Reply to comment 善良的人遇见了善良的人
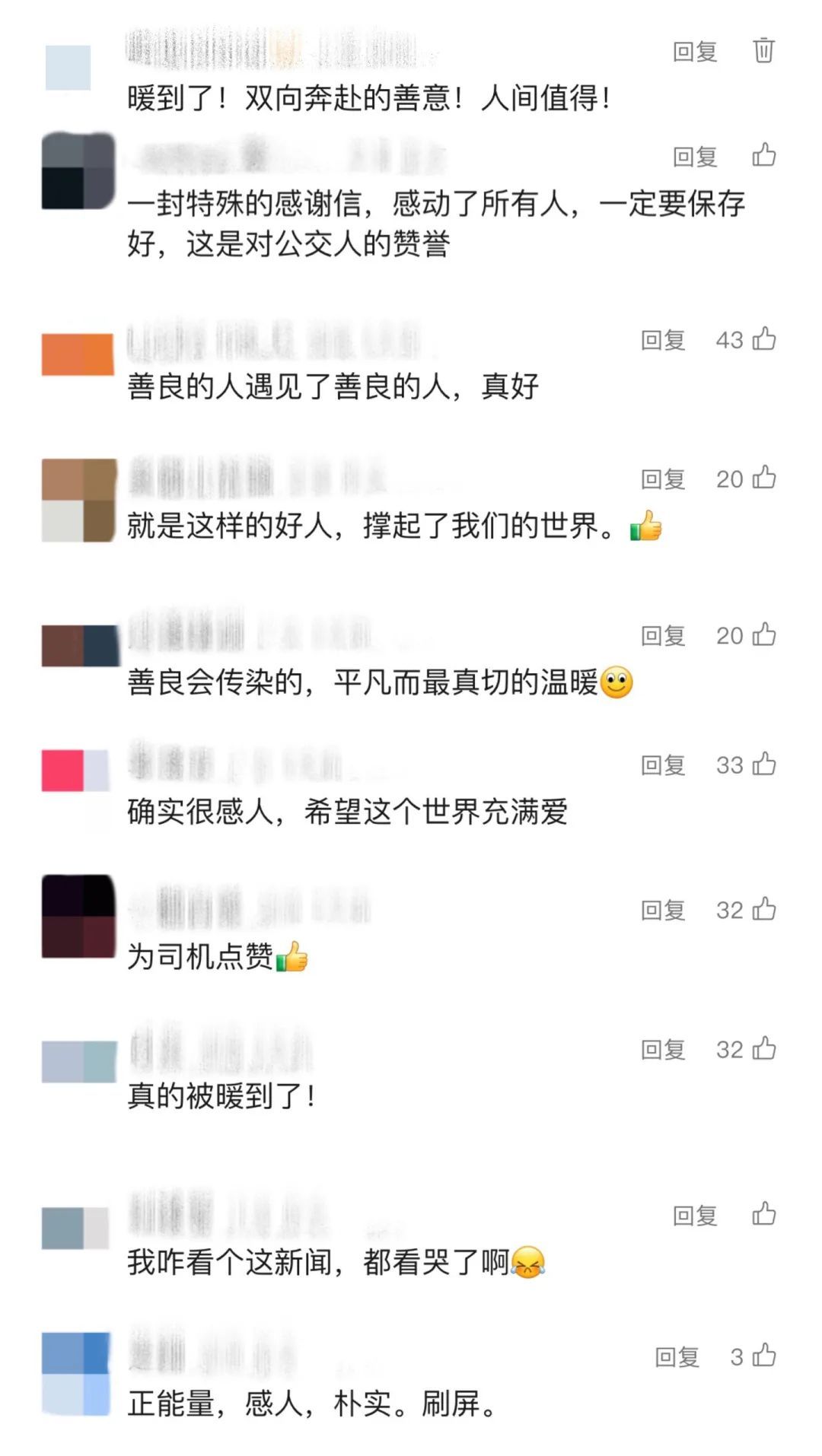 [x=663, y=340]
